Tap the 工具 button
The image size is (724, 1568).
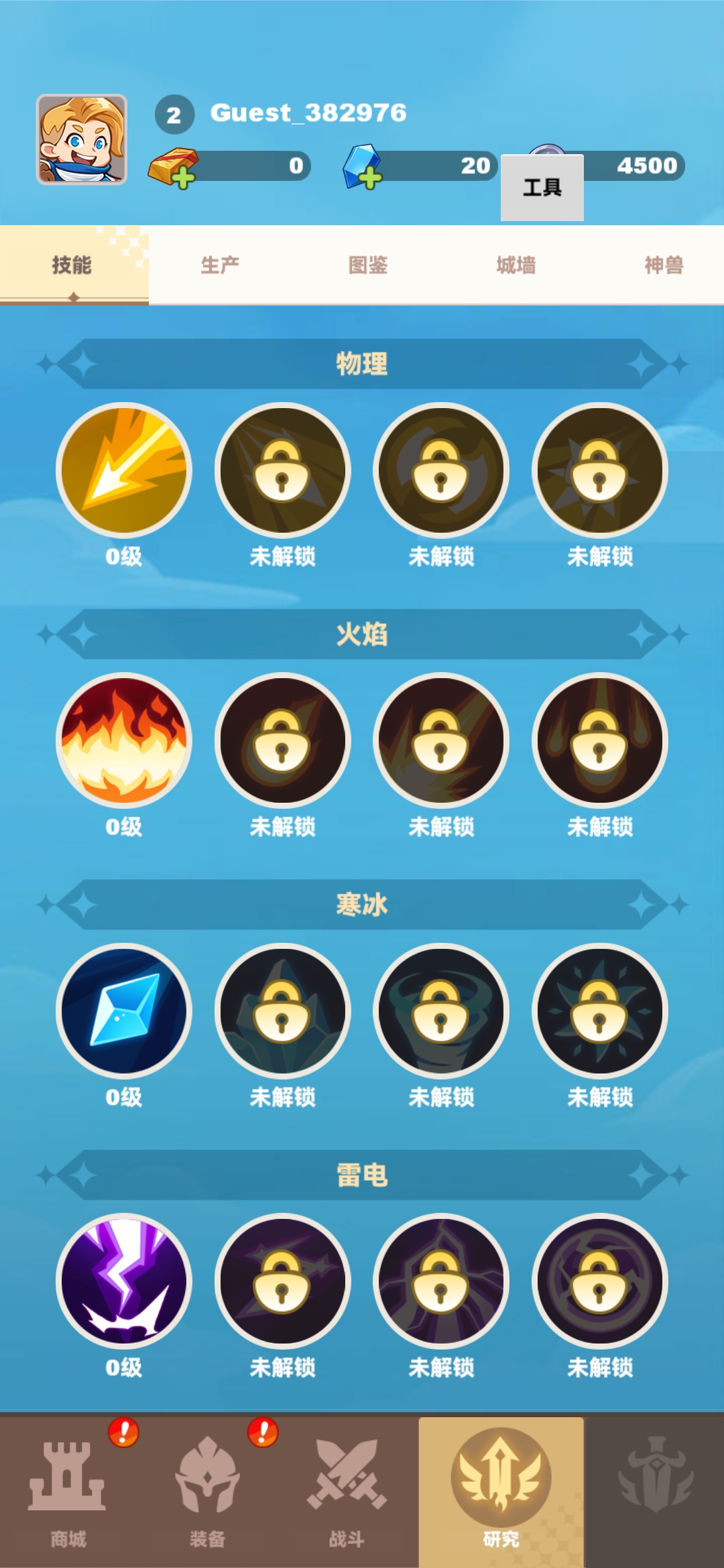point(542,188)
